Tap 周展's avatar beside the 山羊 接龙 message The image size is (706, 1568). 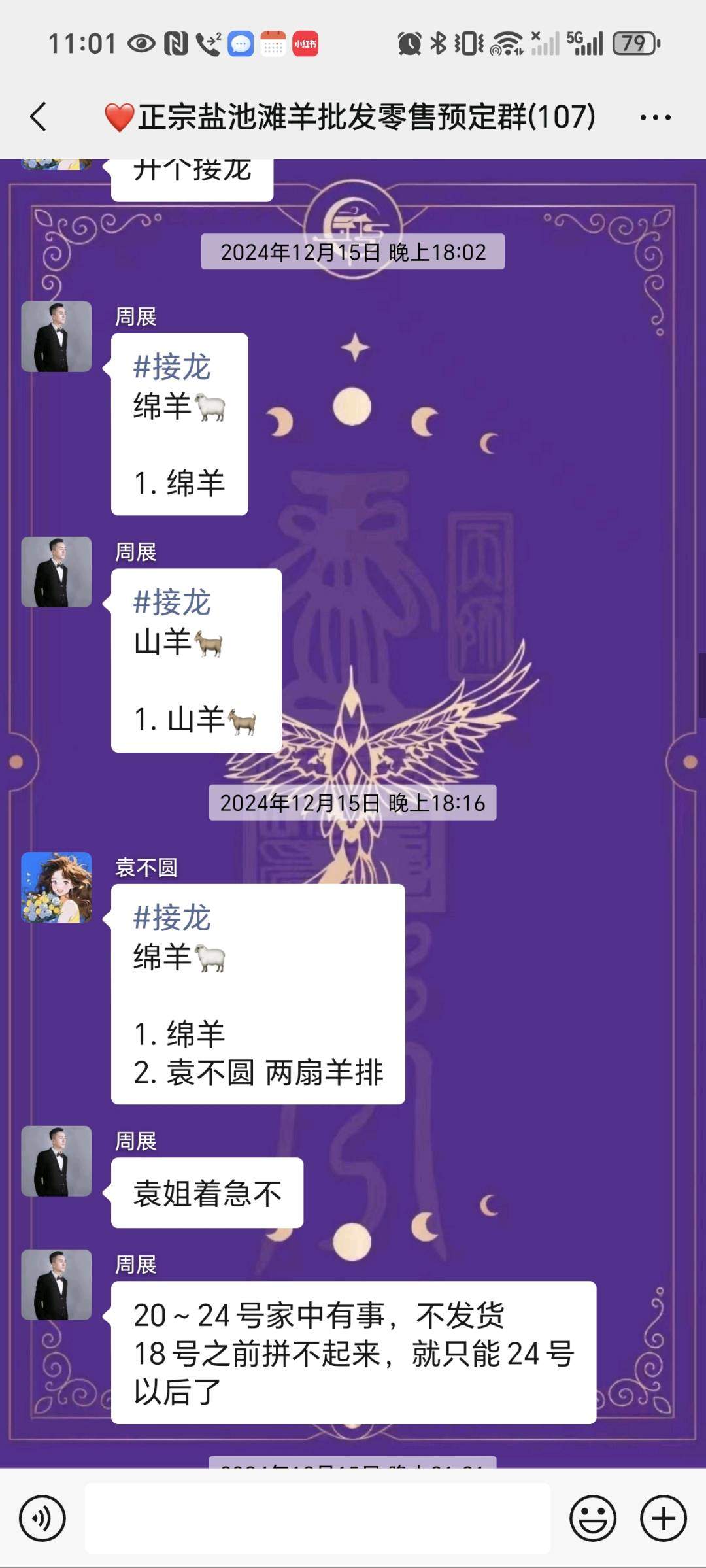pos(57,572)
